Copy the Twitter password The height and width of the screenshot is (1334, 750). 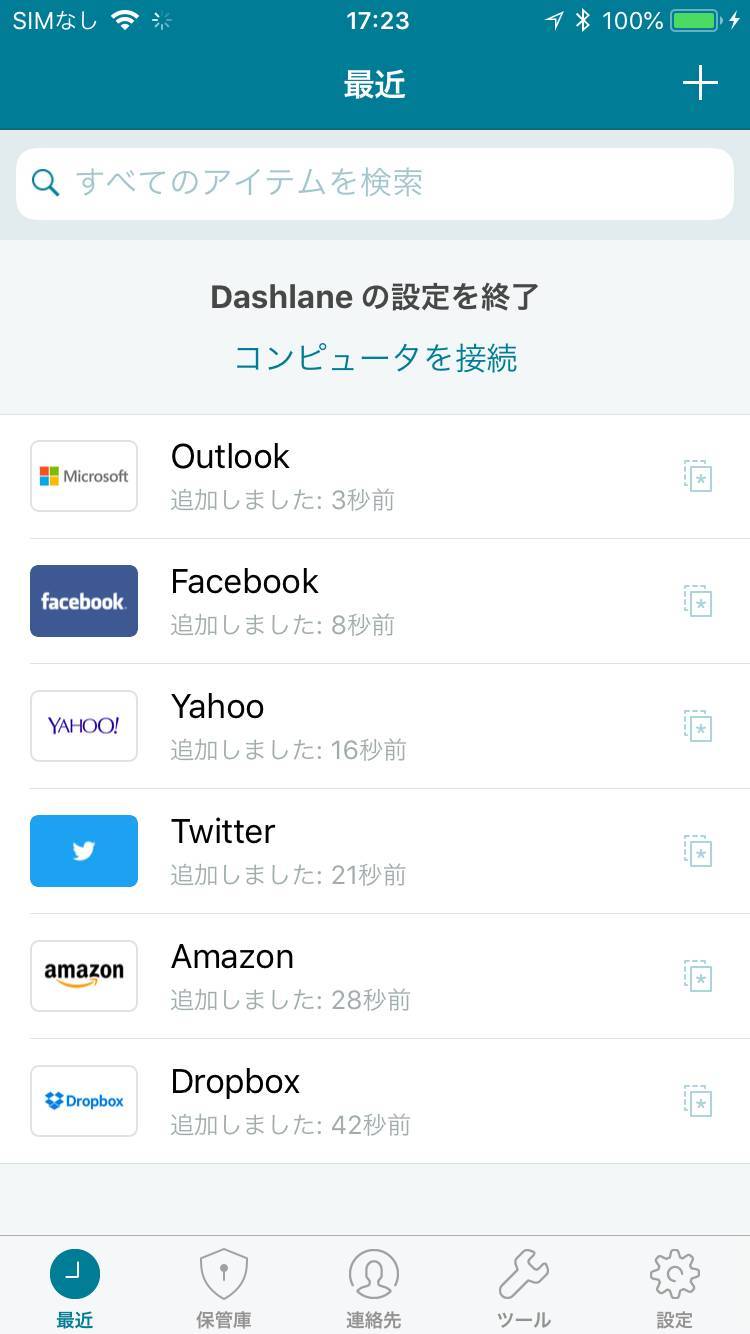698,851
